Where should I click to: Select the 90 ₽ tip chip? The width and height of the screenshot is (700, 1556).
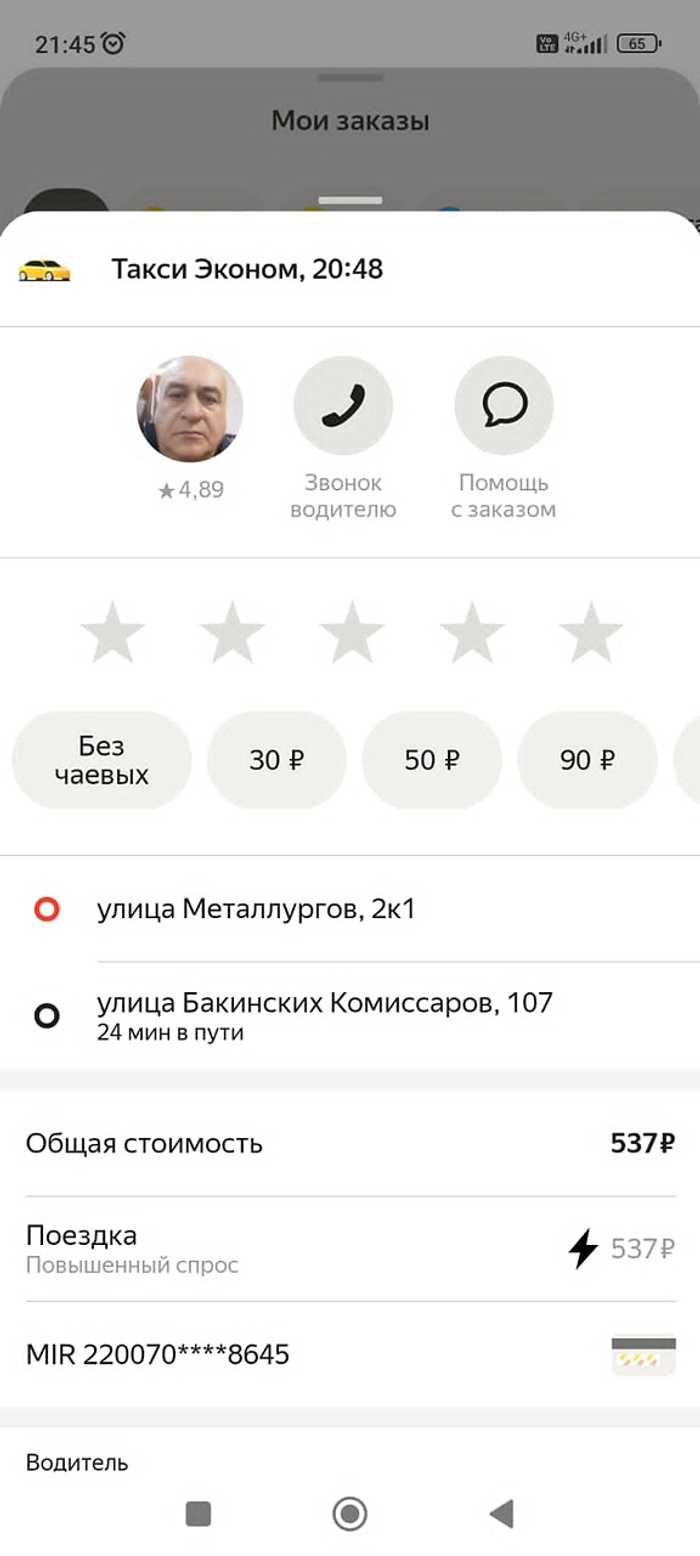point(587,761)
